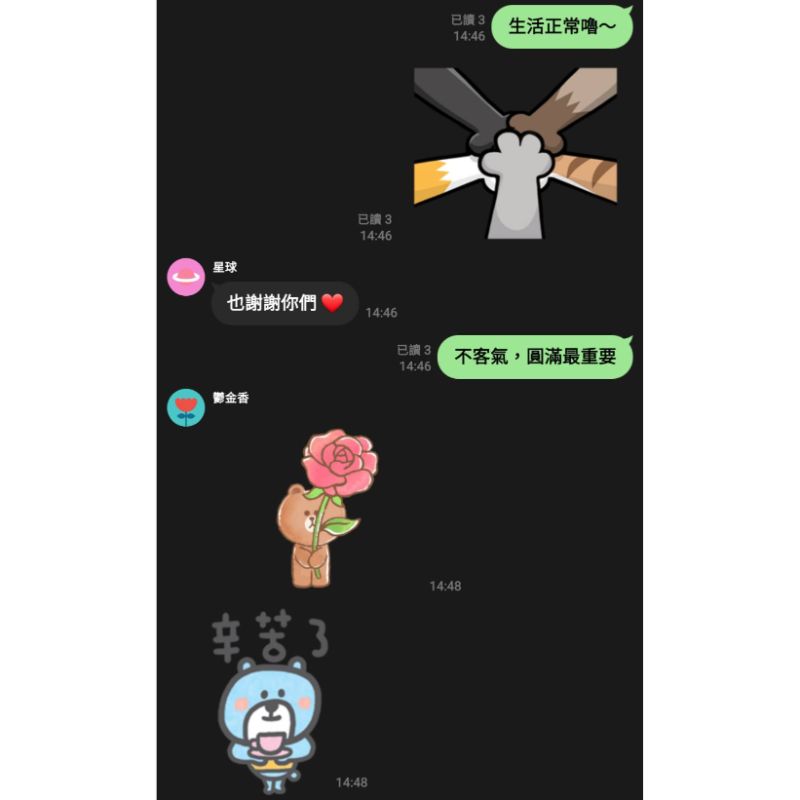Tap the bear holding rose sticker
This screenshot has height=800, width=800.
325,507
